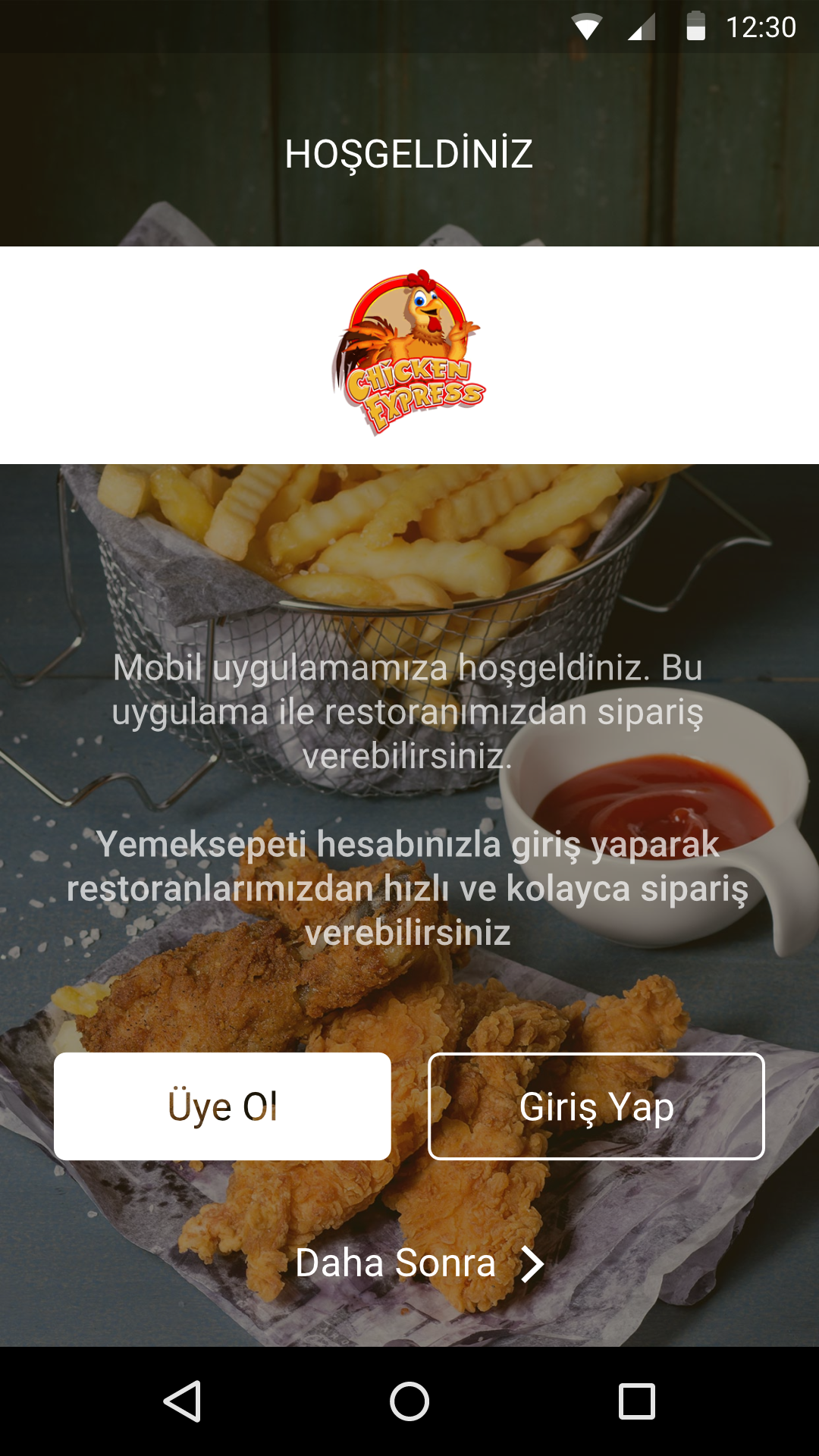Skip for now via Daha Sonra
Screen dimensions: 819x1456
click(x=419, y=1263)
